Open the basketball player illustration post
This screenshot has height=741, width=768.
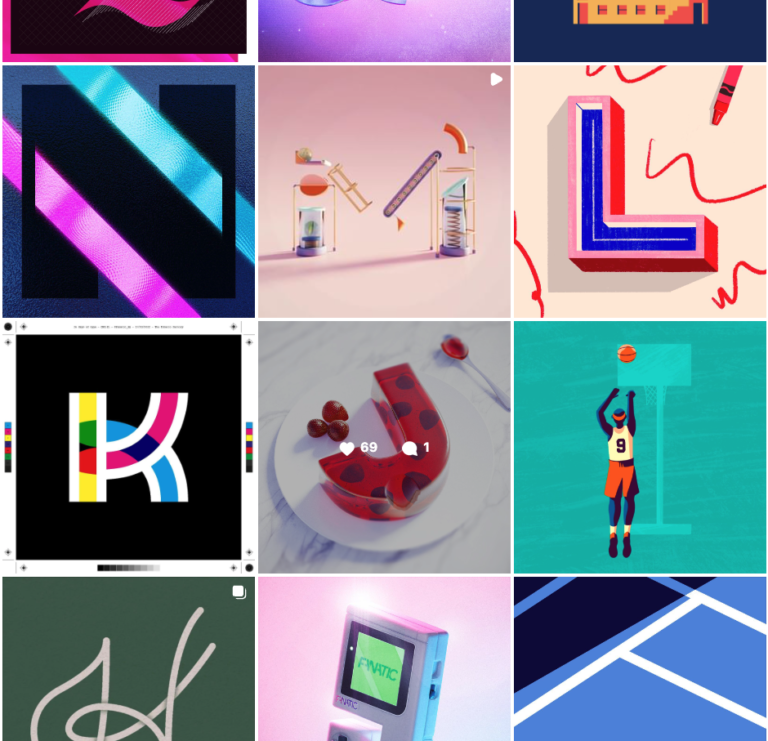pyautogui.click(x=640, y=447)
